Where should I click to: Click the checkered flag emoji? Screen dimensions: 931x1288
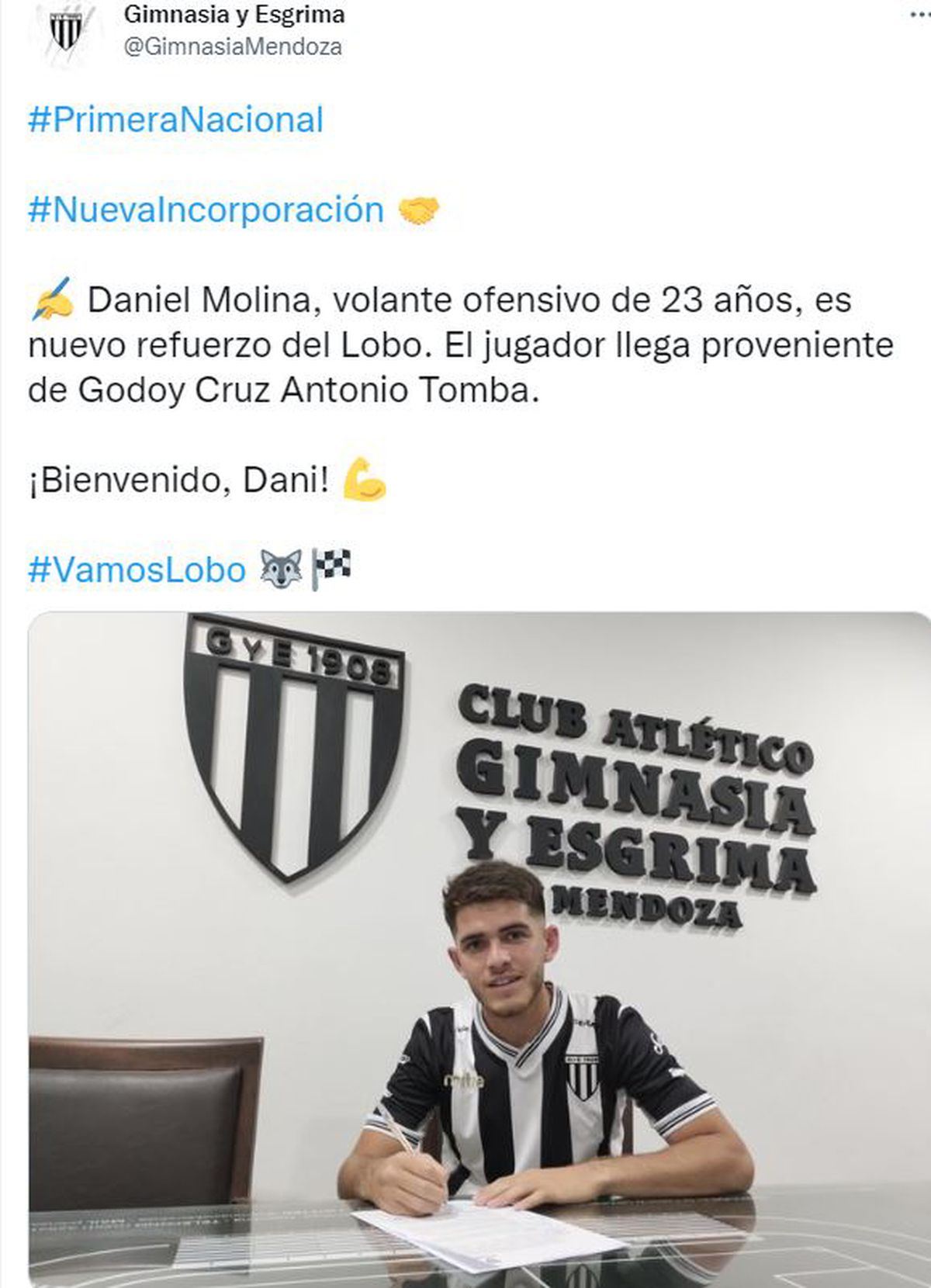pos(332,569)
